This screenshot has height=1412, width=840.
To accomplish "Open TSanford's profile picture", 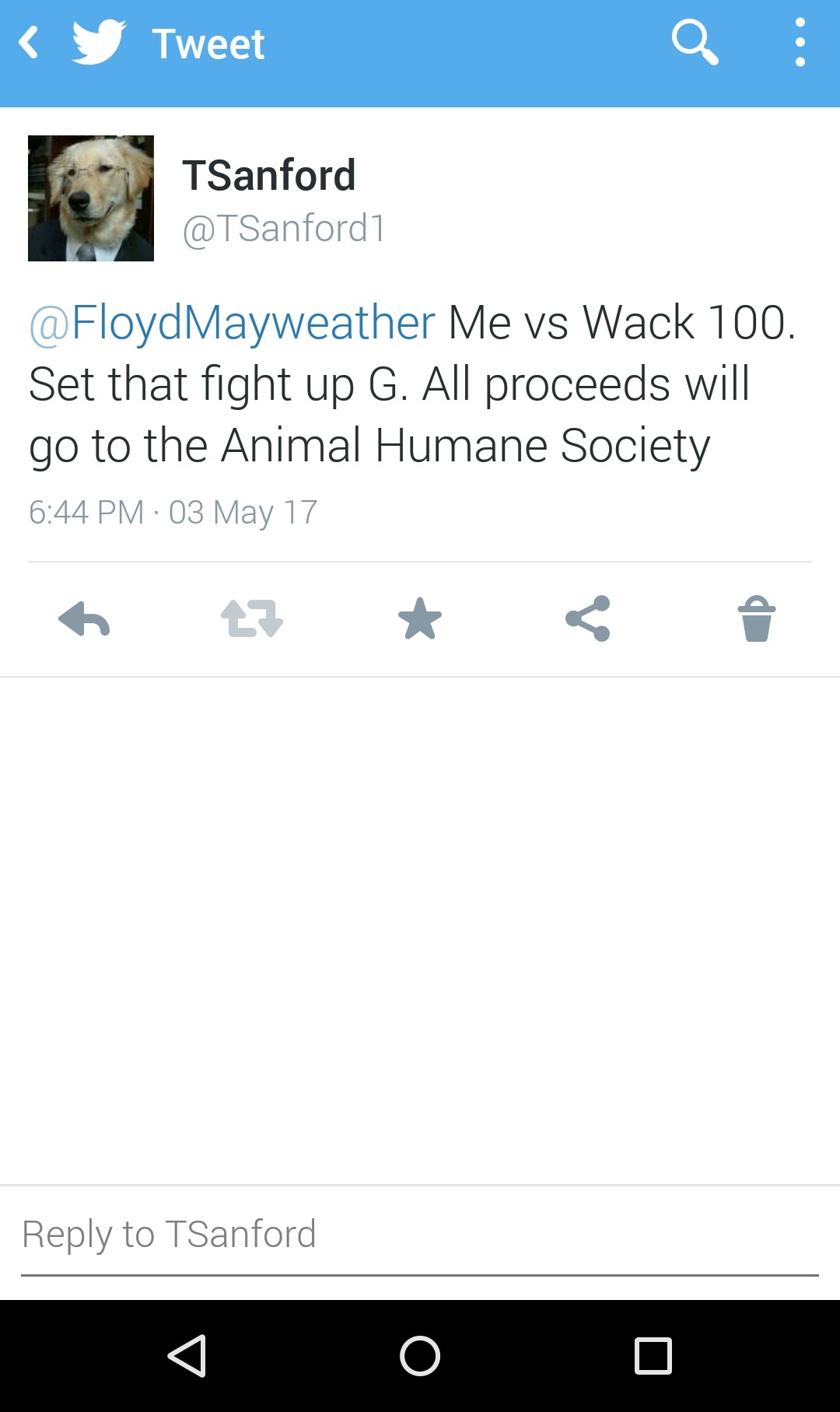I will click(x=91, y=198).
